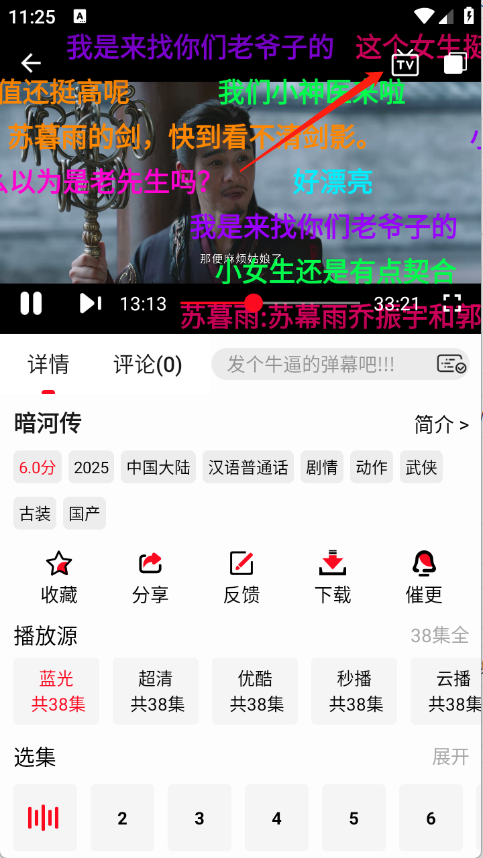The height and width of the screenshot is (858, 483).
Task: Tap the red playback progress knob
Action: 253,303
